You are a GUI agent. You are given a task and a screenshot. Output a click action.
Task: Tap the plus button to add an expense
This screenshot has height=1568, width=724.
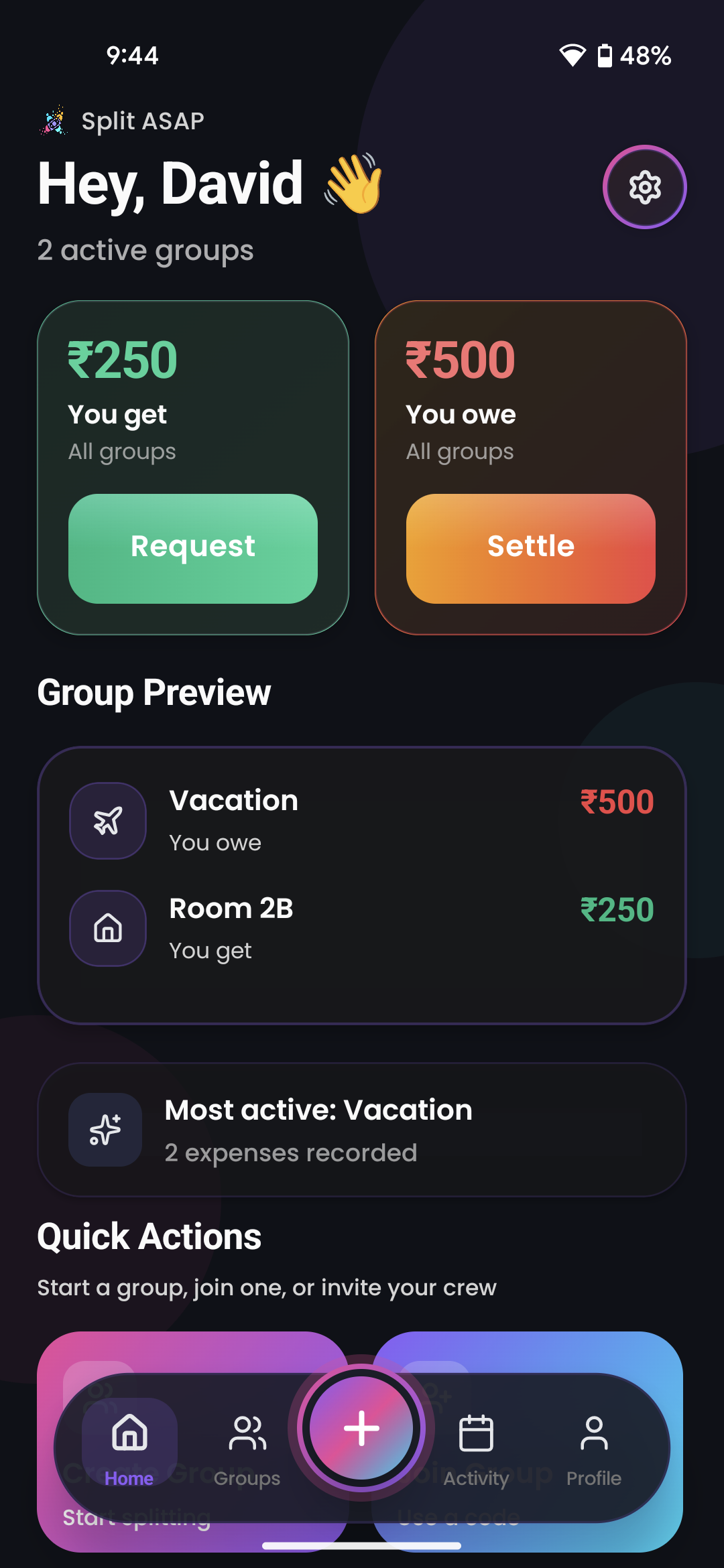[x=361, y=1427]
